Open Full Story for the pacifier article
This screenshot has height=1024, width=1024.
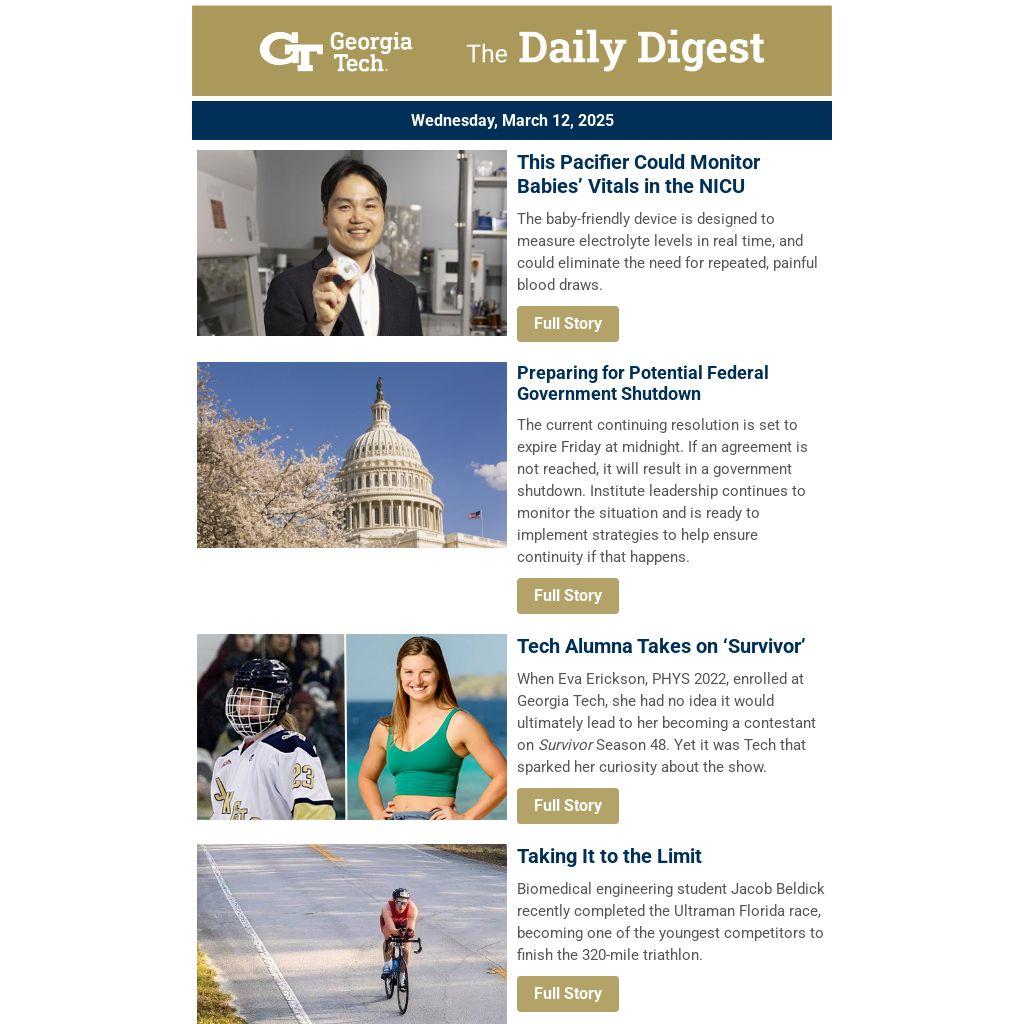[x=568, y=324]
